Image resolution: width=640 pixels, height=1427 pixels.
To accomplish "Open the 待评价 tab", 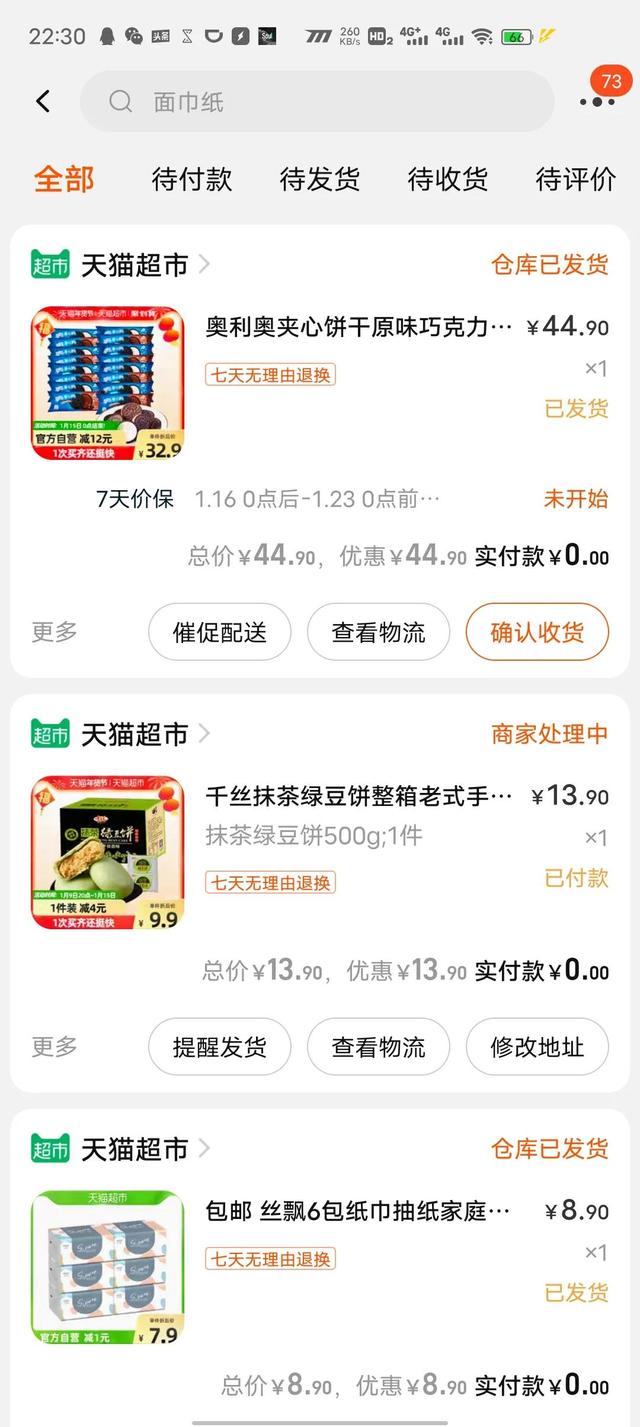I will 576,180.
